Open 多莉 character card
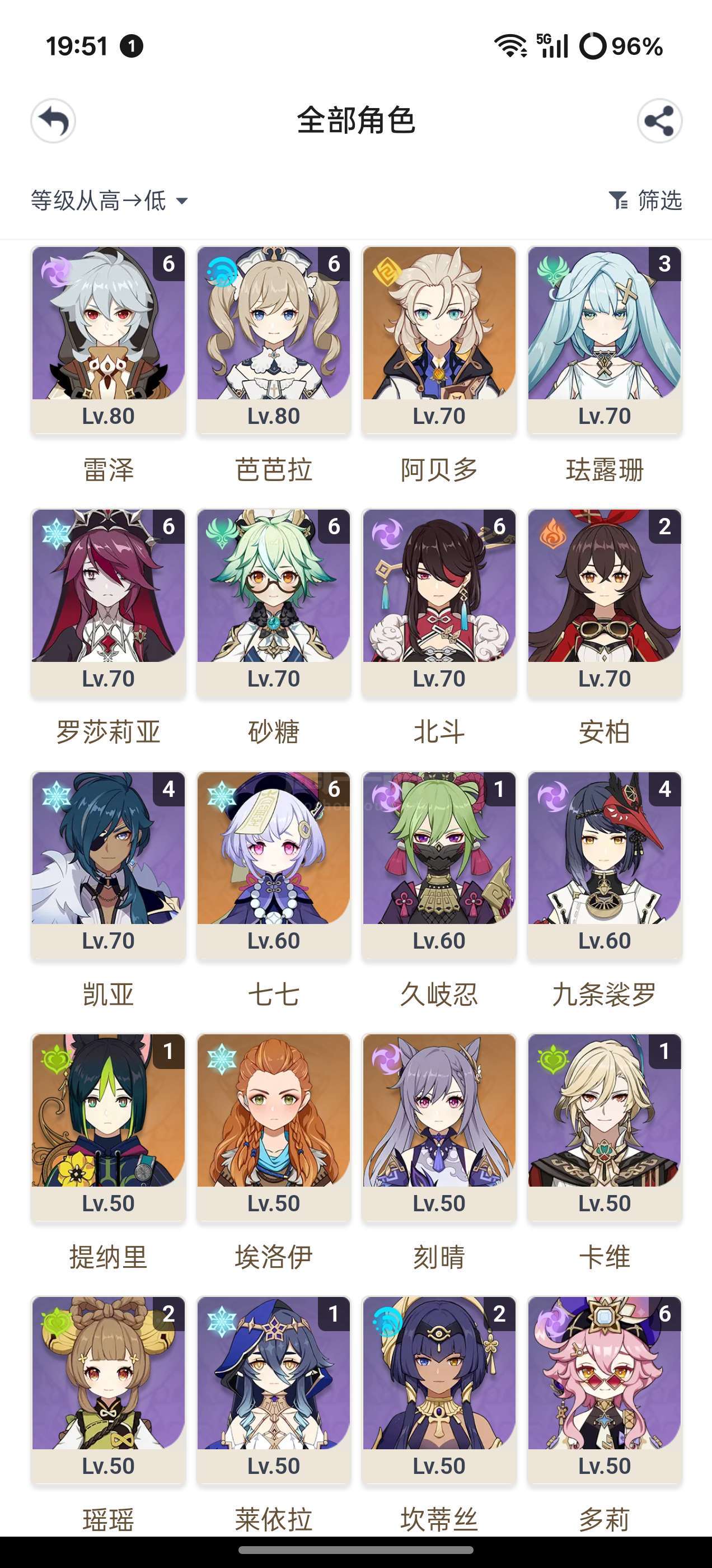 [605, 1389]
